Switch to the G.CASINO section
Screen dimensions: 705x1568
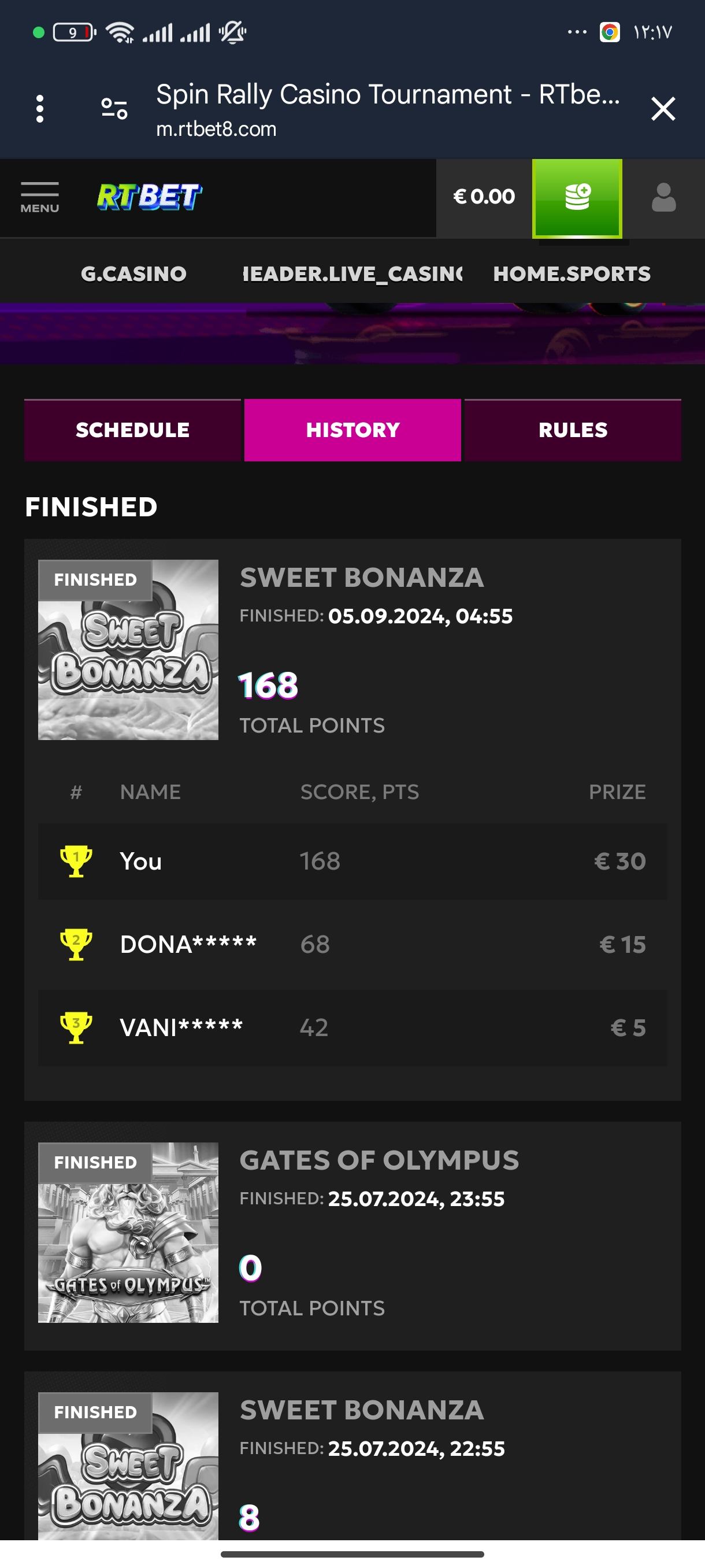tap(134, 274)
